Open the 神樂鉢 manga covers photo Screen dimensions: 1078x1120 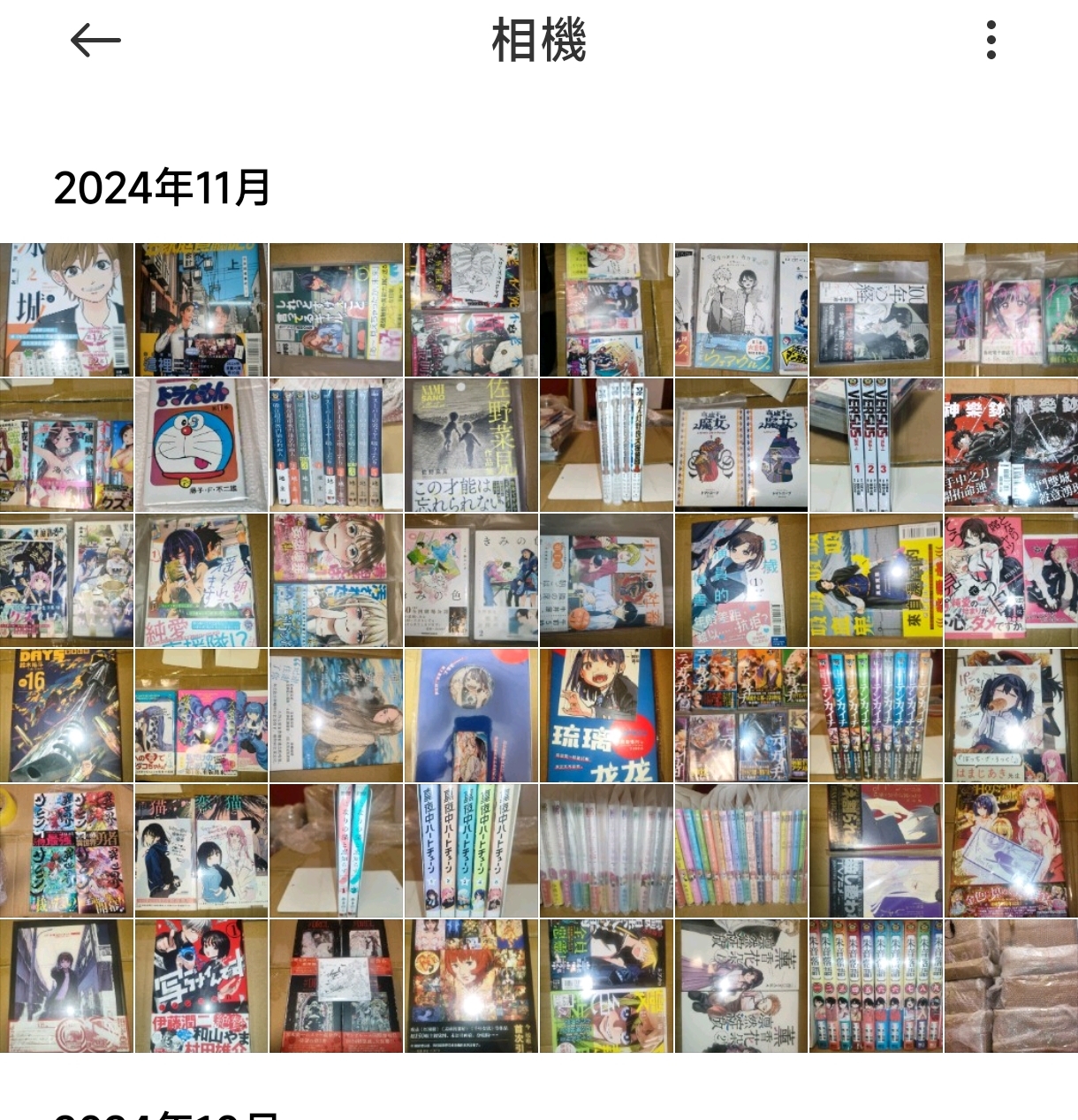click(x=1011, y=446)
